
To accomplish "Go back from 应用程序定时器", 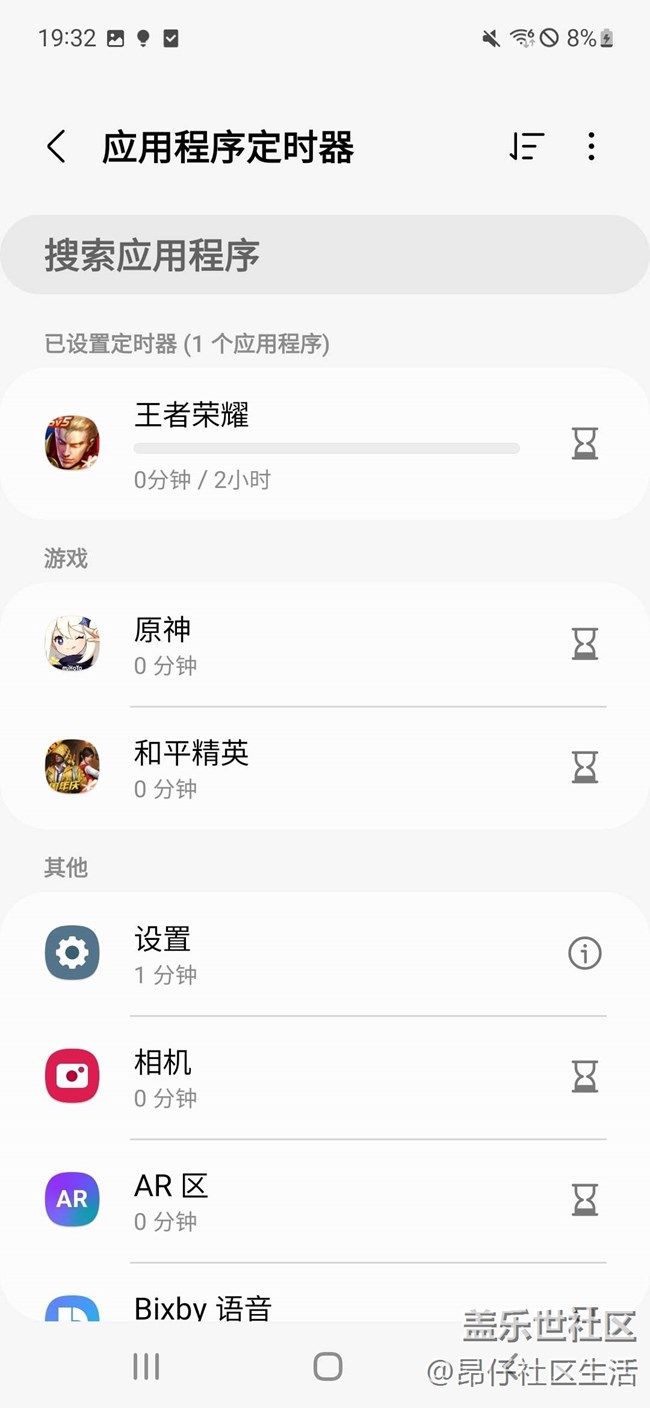I will (56, 147).
